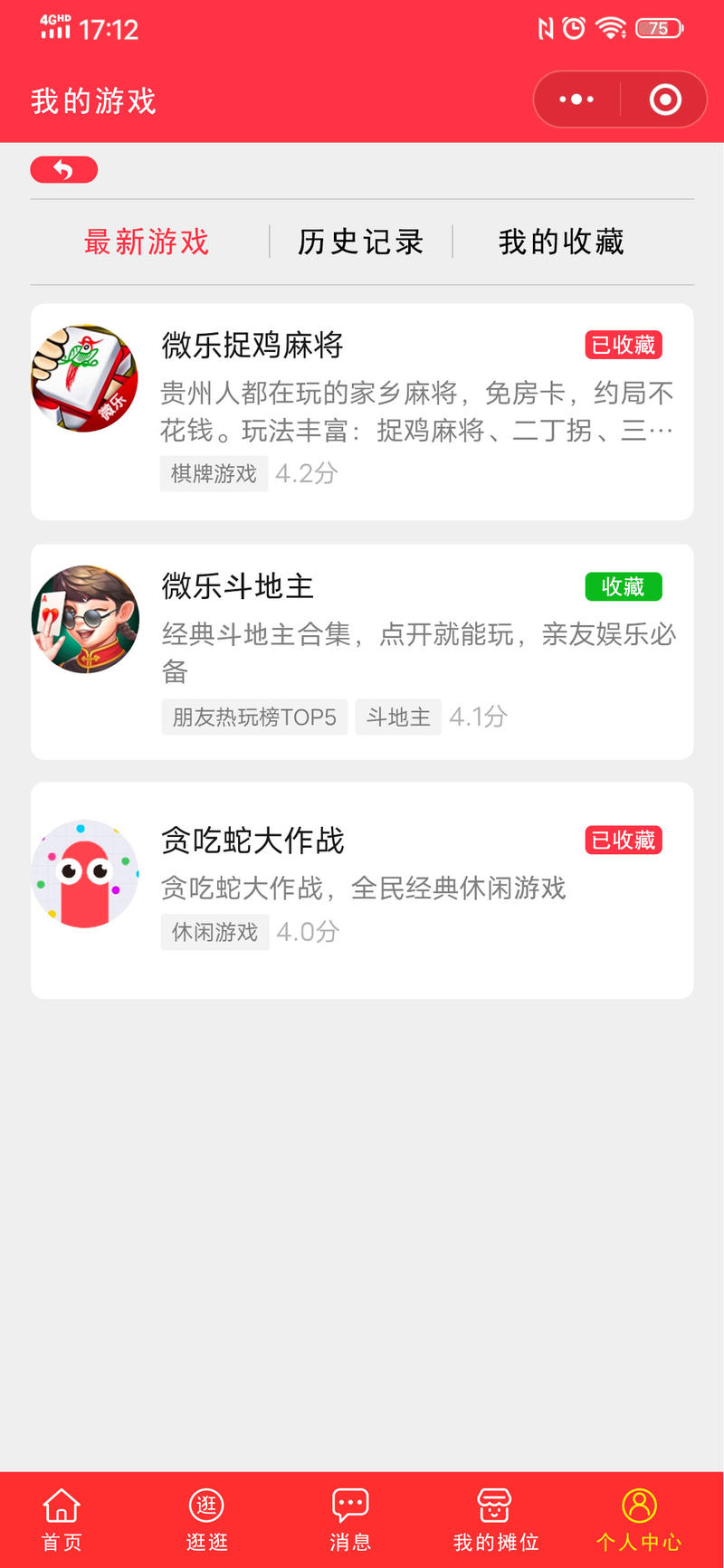This screenshot has height=1568, width=724.
Task: Toggle favorite off for 微乐捉鸡麻将
Action: point(623,345)
